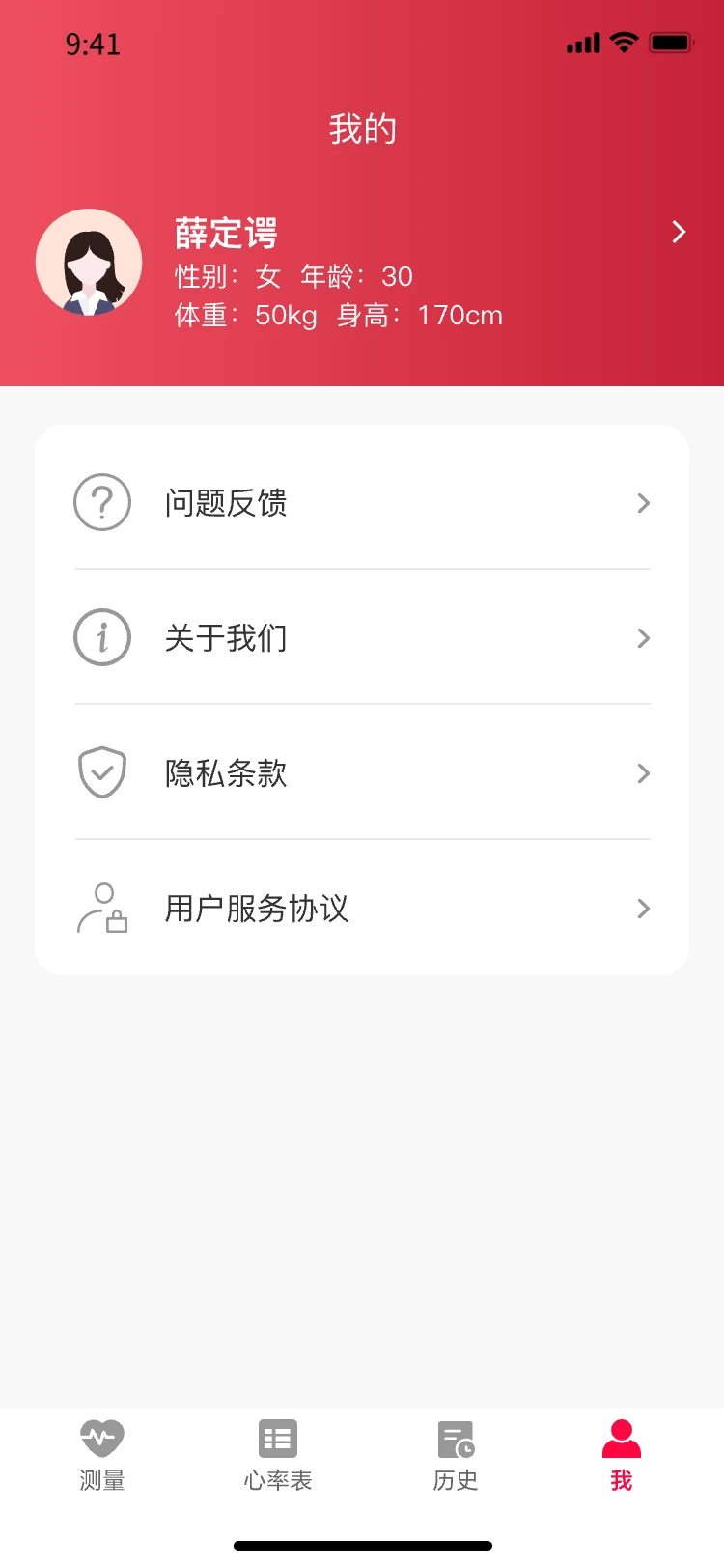This screenshot has width=724, height=1568.
Task: Tap the user avatar picture
Action: (89, 263)
